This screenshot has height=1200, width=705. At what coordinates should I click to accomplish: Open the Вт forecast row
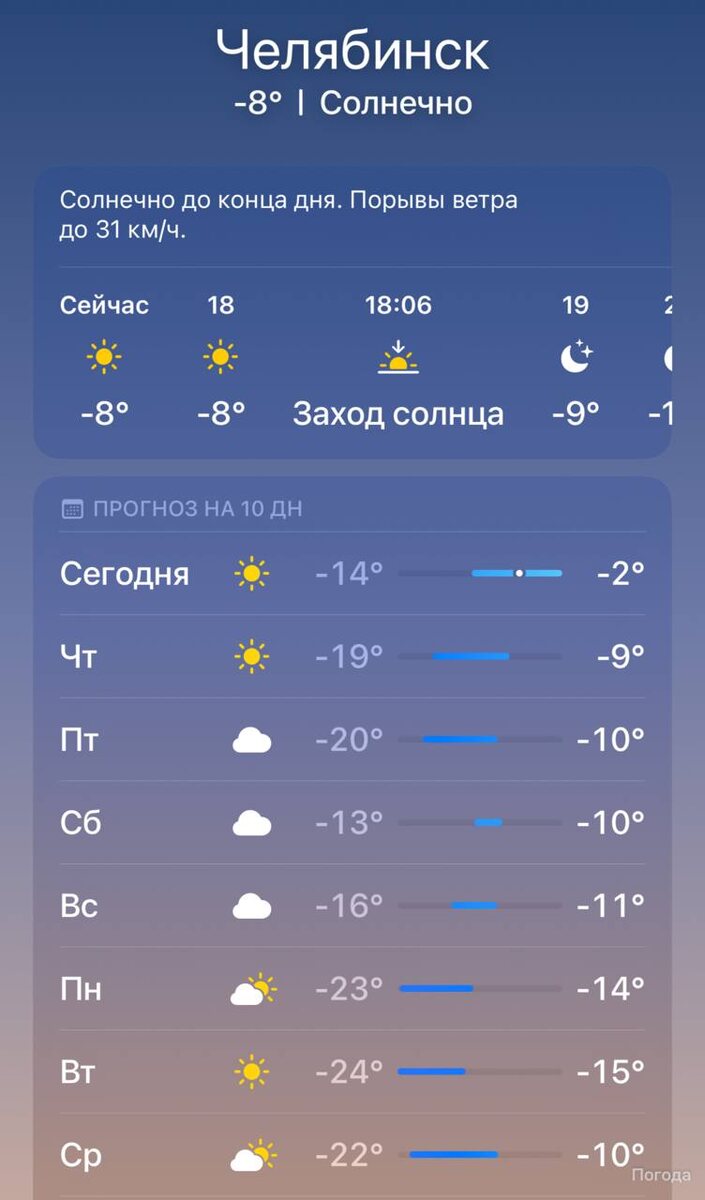pos(352,1071)
